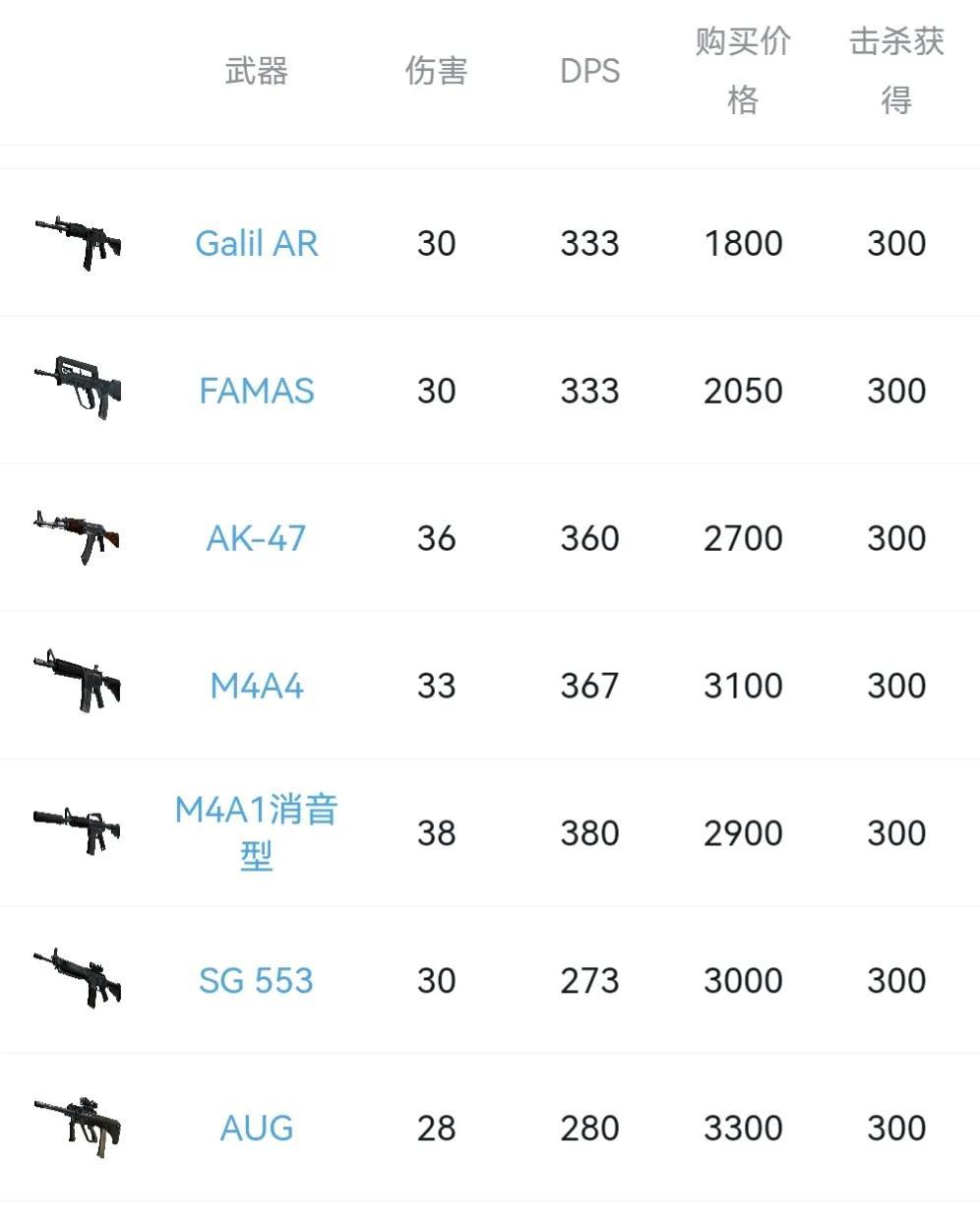Image resolution: width=980 pixels, height=1223 pixels.
Task: View the M4A4 weapon details
Action: [256, 686]
